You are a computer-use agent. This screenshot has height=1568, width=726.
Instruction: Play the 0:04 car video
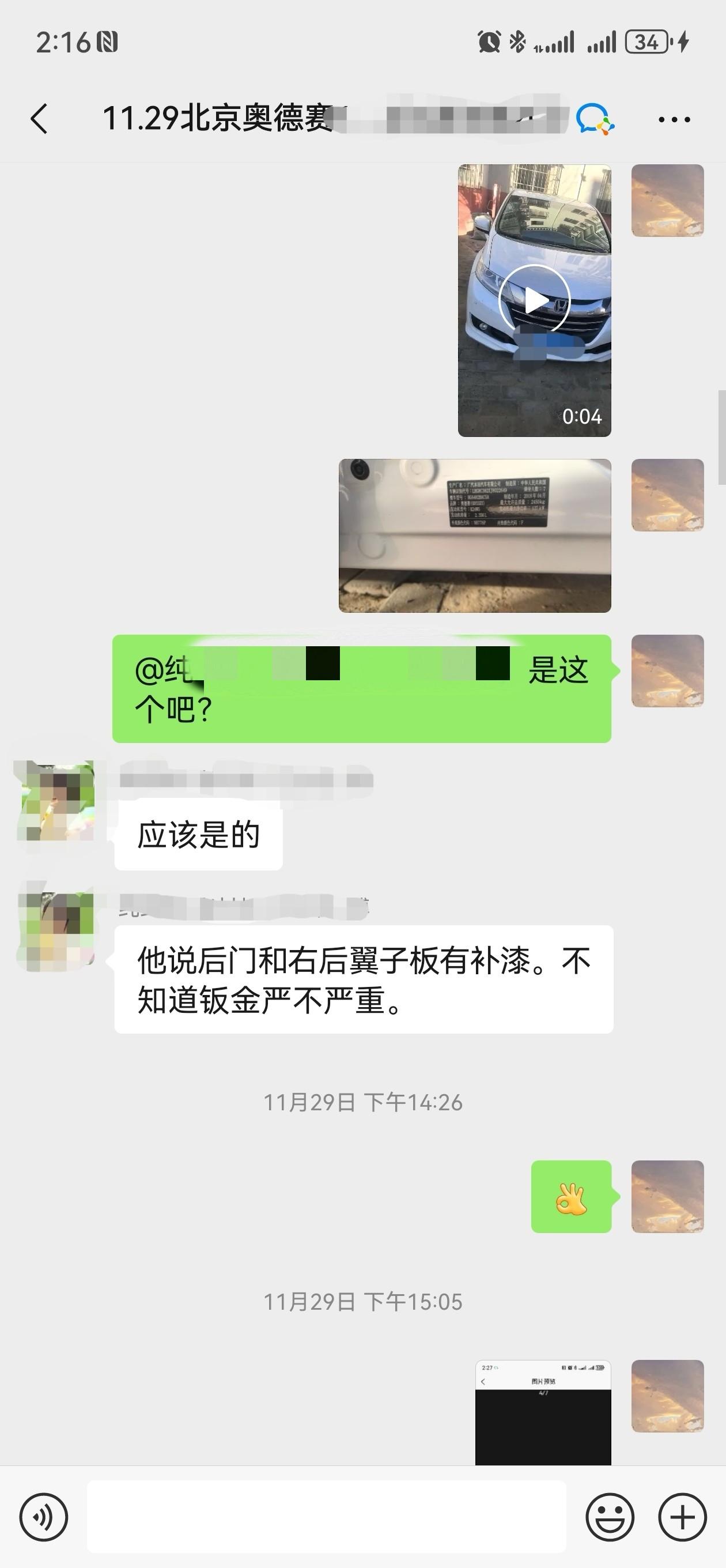(534, 300)
